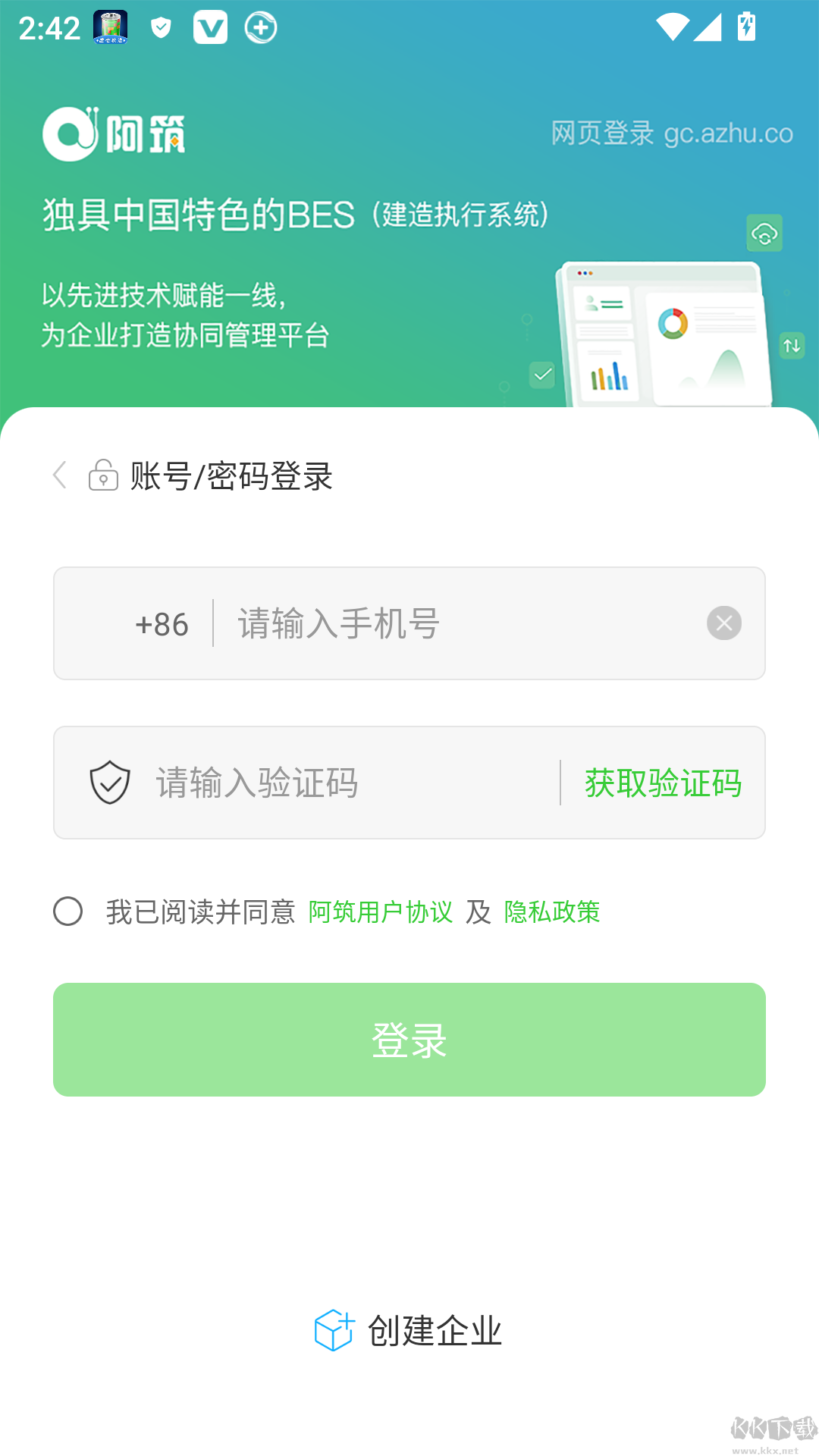Tap 获取验证码 to request a code
819x1456 pixels.
(661, 782)
